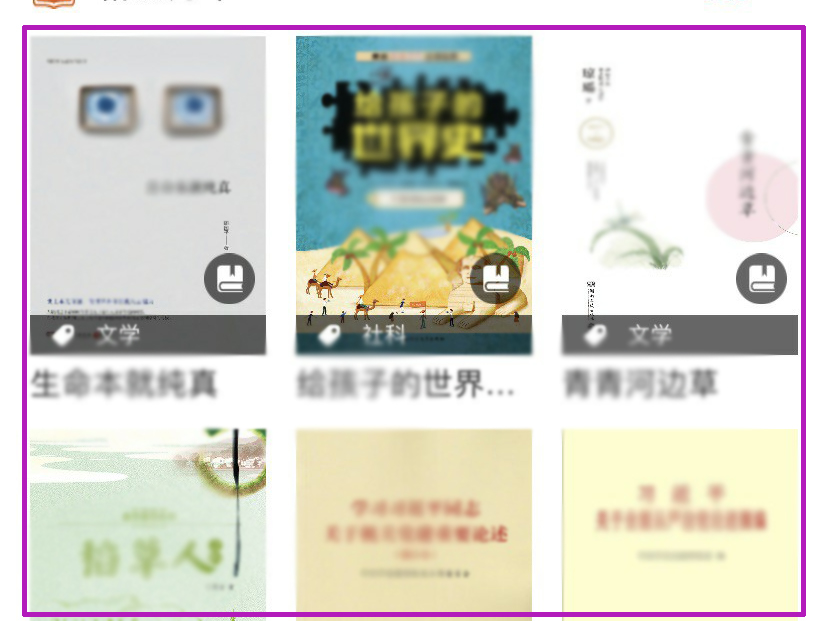This screenshot has height=621, width=828.
Task: Open the 稻草人 book cover
Action: pos(147,520)
